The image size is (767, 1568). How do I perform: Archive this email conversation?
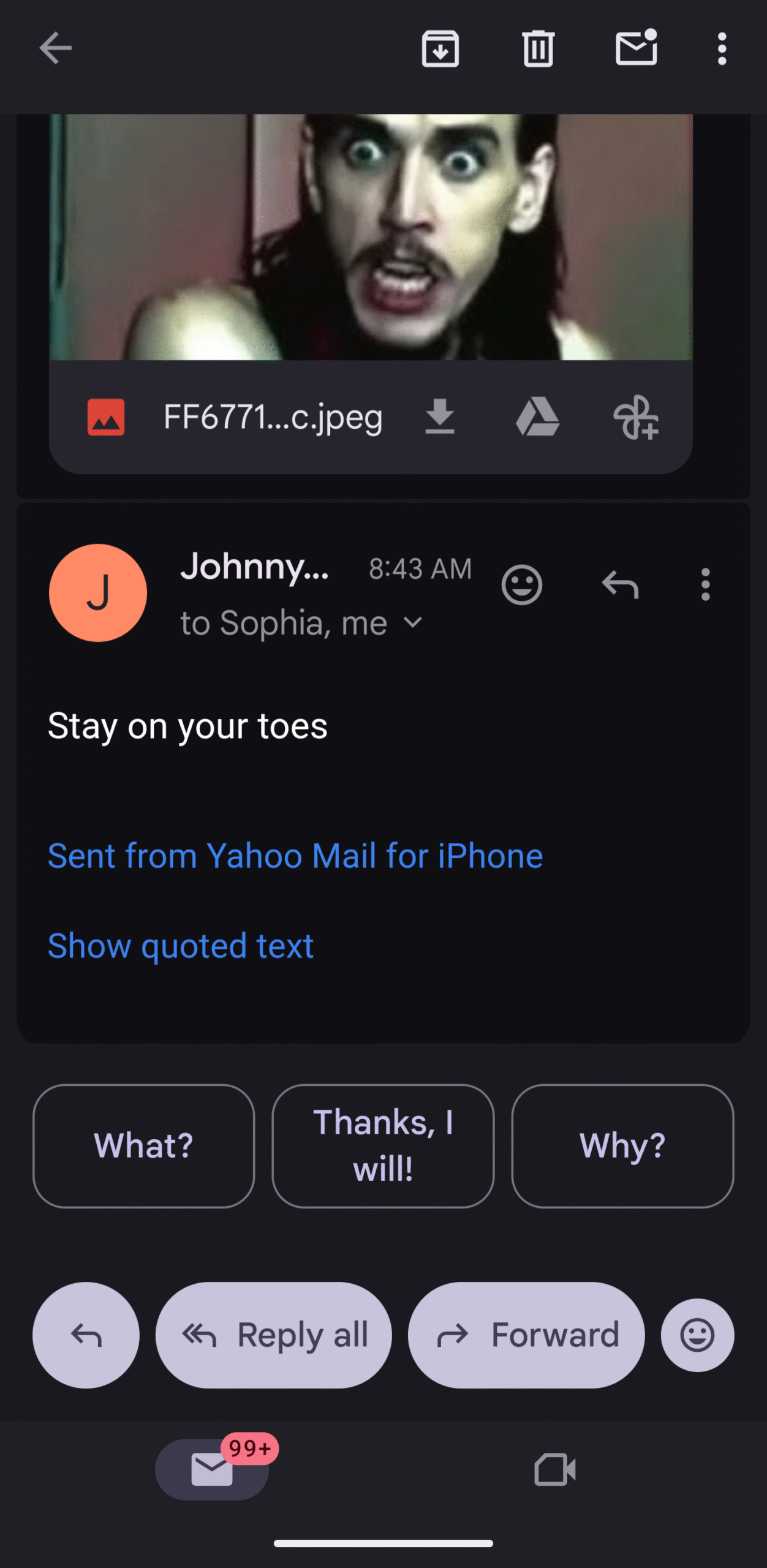click(440, 48)
